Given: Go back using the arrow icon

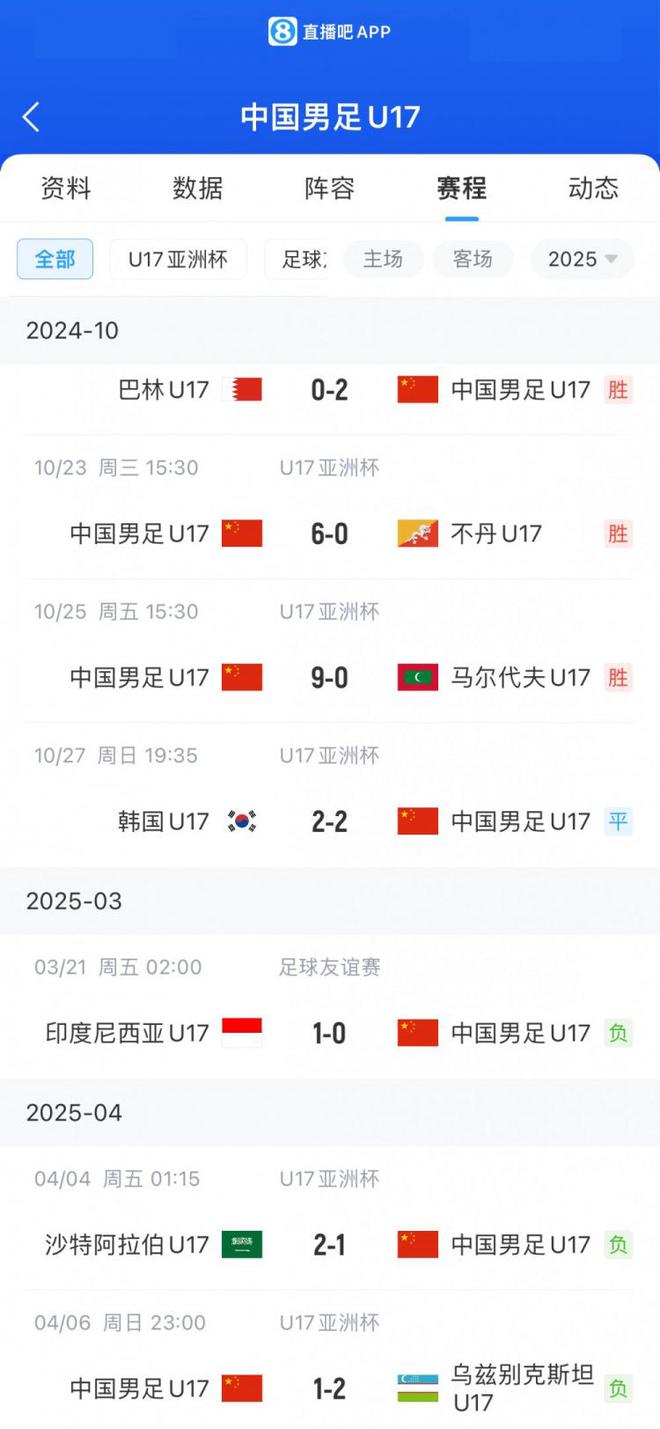Looking at the screenshot, I should pyautogui.click(x=32, y=117).
